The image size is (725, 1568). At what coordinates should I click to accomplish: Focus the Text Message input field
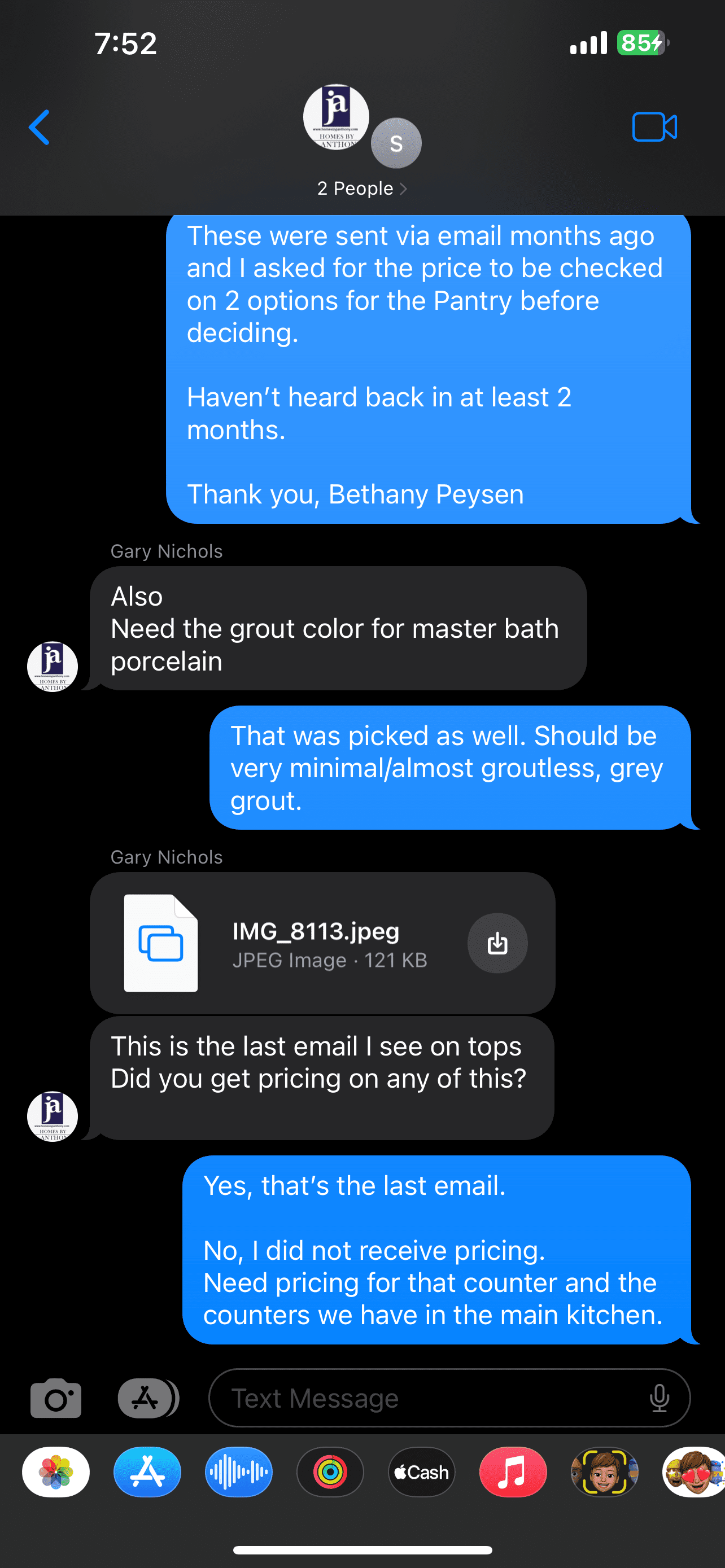[x=426, y=1398]
